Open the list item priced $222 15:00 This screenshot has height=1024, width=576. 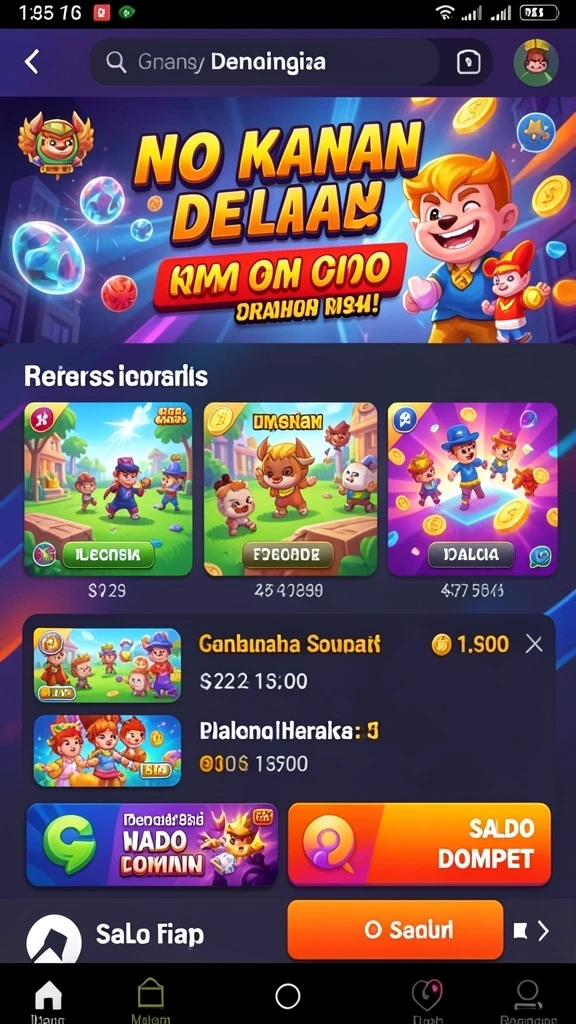pos(289,664)
